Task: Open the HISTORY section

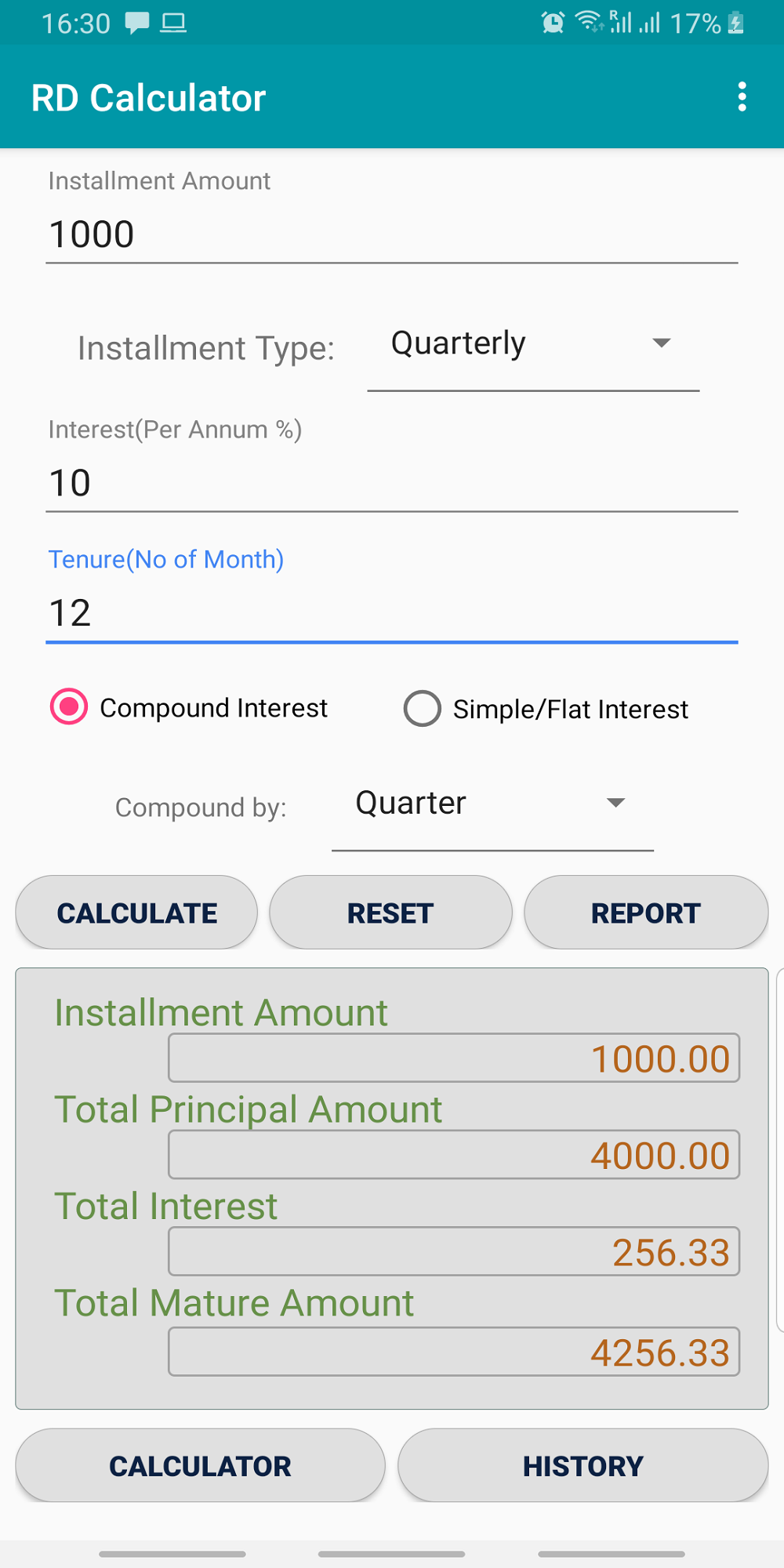Action: tap(583, 1465)
